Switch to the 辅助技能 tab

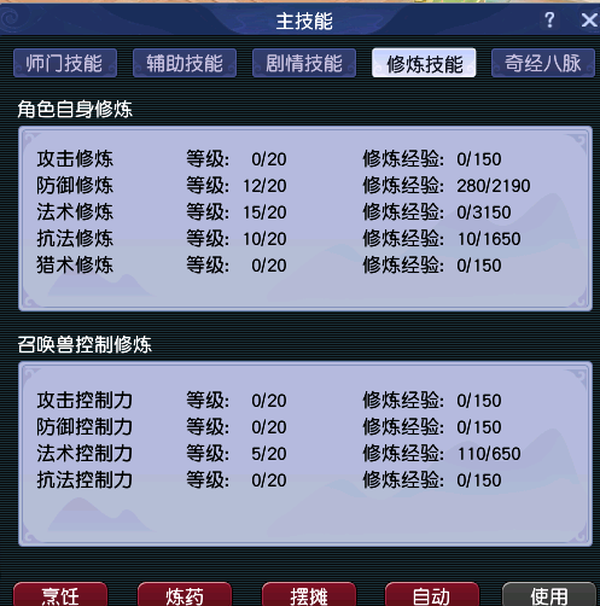coord(184,63)
